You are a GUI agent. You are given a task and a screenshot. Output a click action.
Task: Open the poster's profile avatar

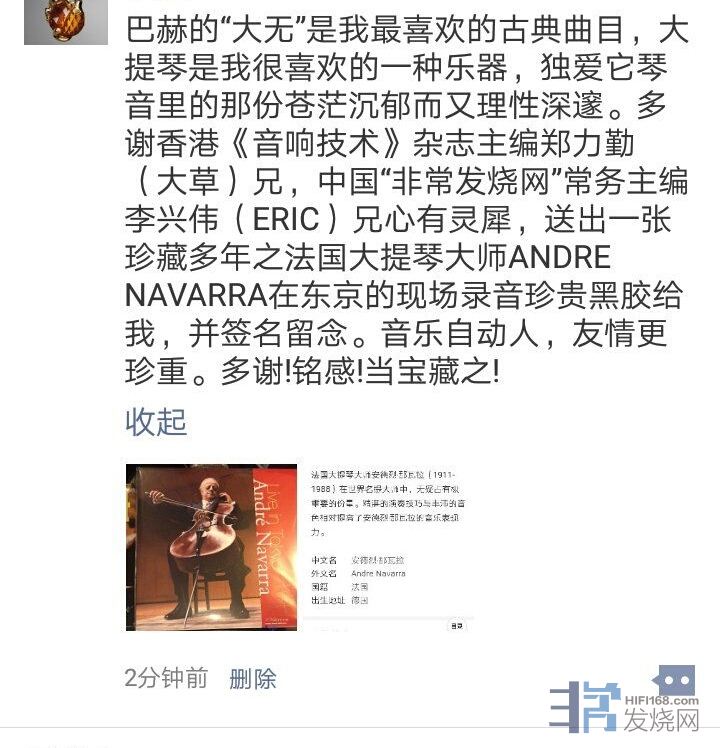pyautogui.click(x=65, y=20)
